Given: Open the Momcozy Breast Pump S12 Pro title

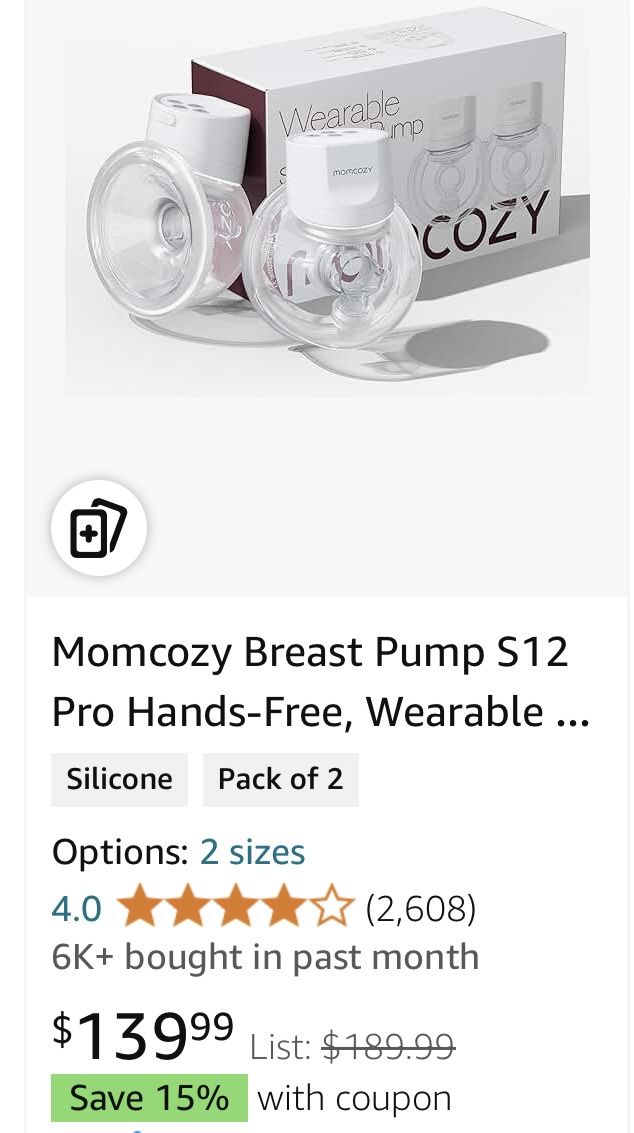Looking at the screenshot, I should tap(321, 682).
